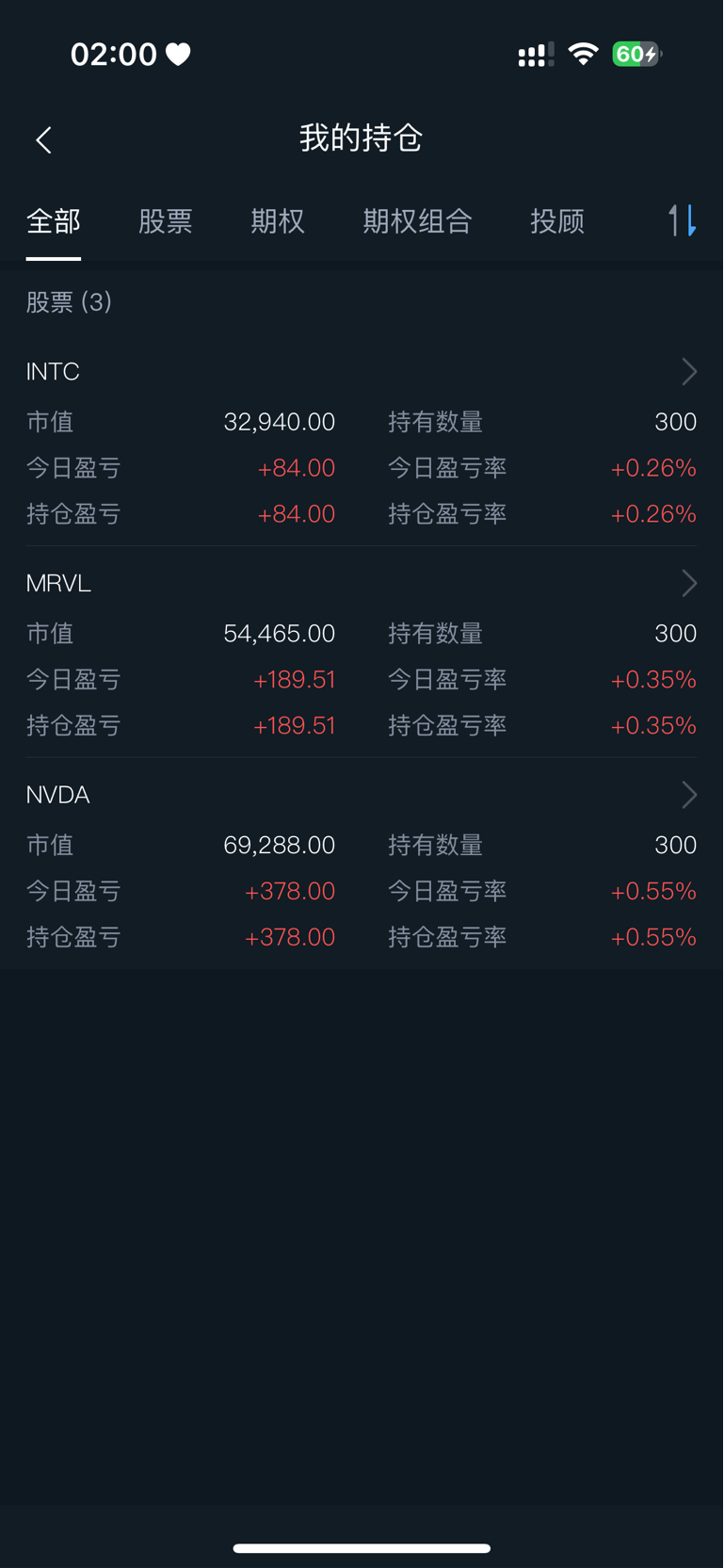The image size is (724, 1568).
Task: Open the NVDA position details
Action: point(362,795)
